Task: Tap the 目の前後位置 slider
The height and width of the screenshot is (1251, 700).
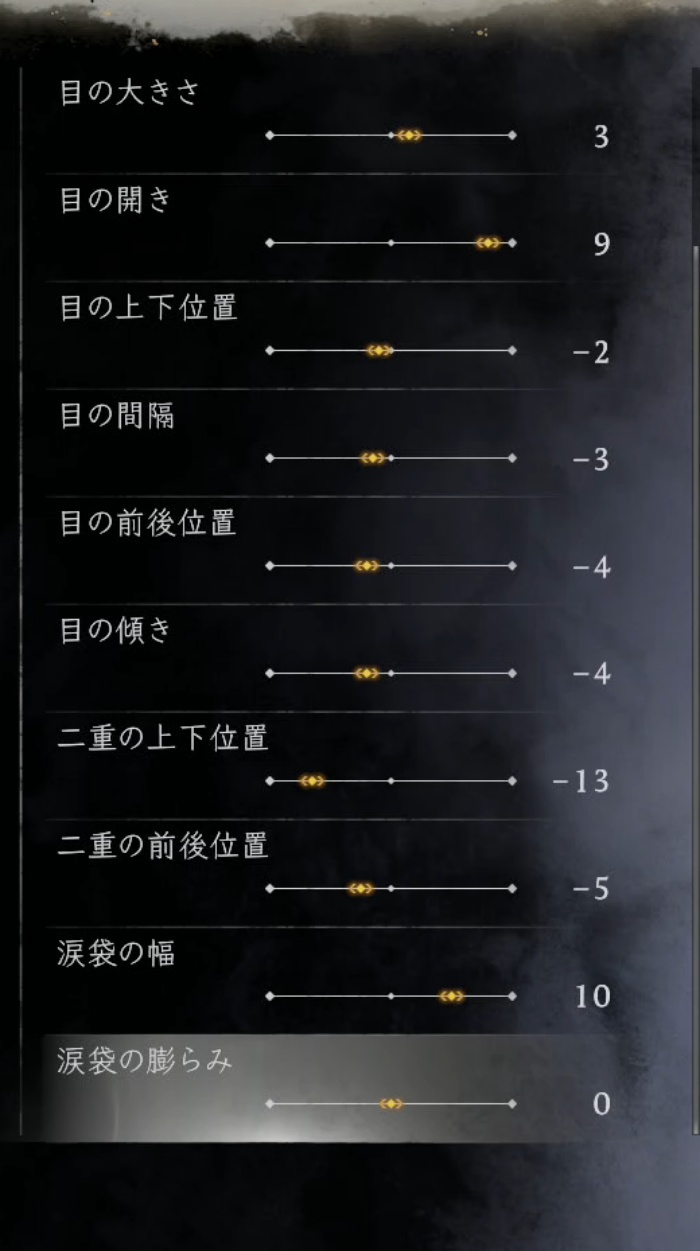Action: [391, 566]
